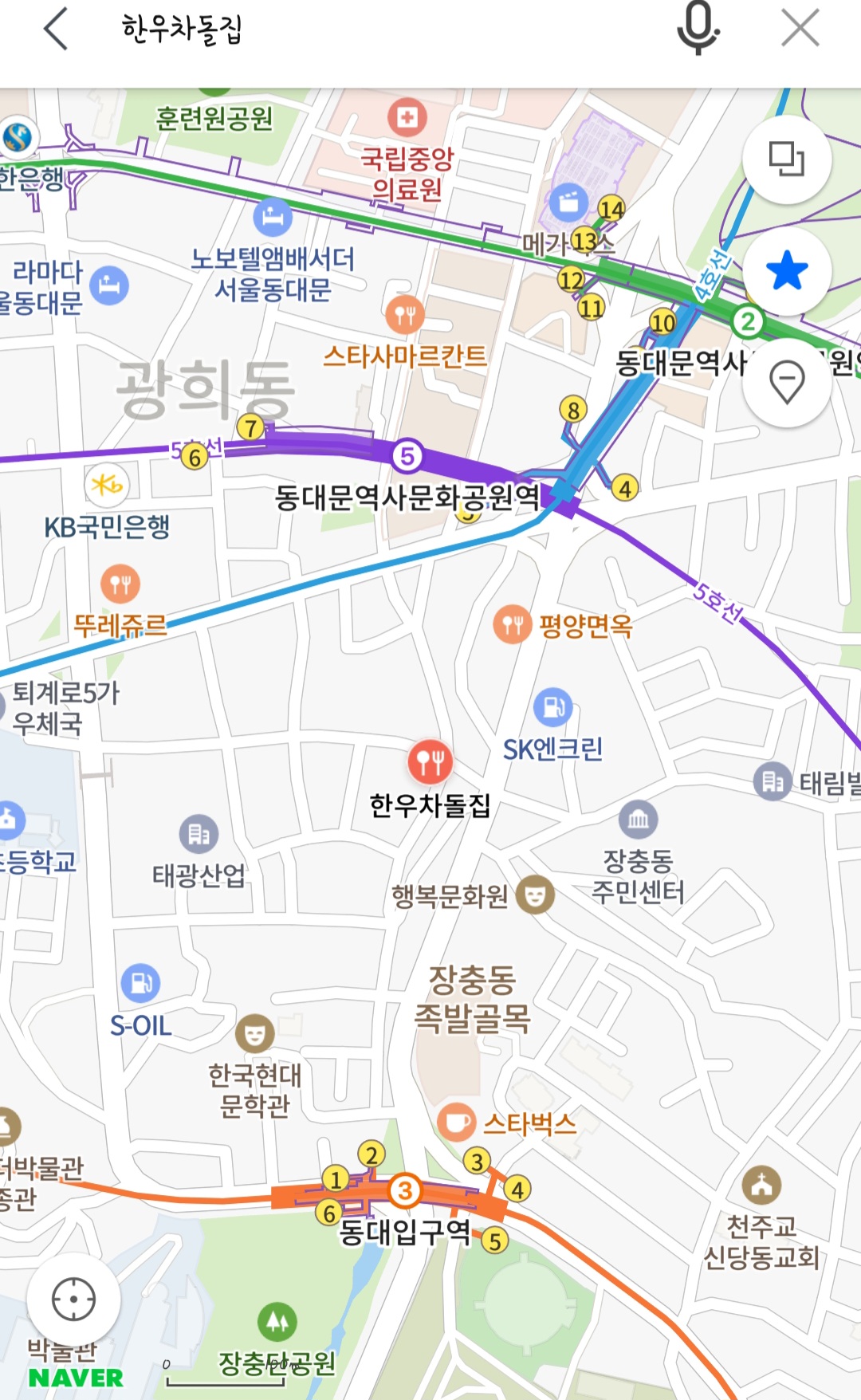Tap the location pin button below the star
The image size is (861, 1400).
pos(787,382)
